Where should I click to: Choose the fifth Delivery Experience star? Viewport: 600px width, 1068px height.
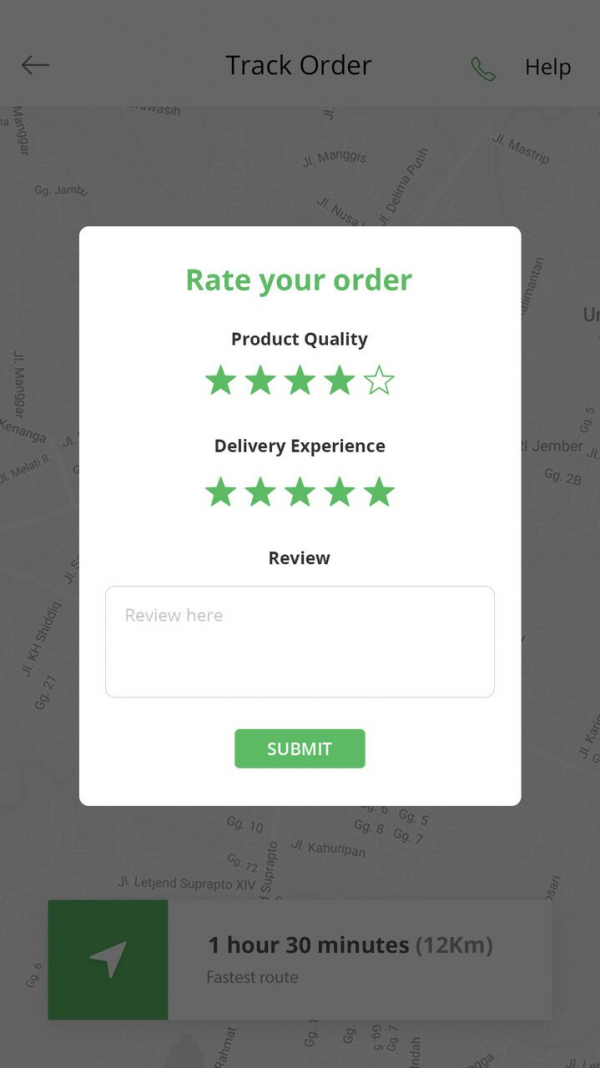pyautogui.click(x=379, y=492)
